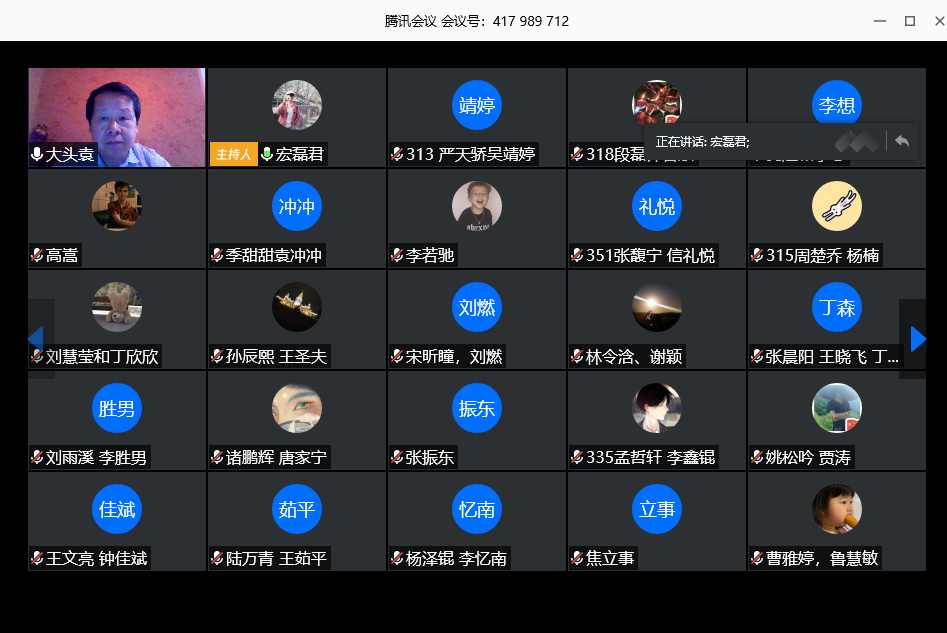The width and height of the screenshot is (947, 633).
Task: Select the 诸鹏辉 唐家宁 tile
Action: point(297,419)
